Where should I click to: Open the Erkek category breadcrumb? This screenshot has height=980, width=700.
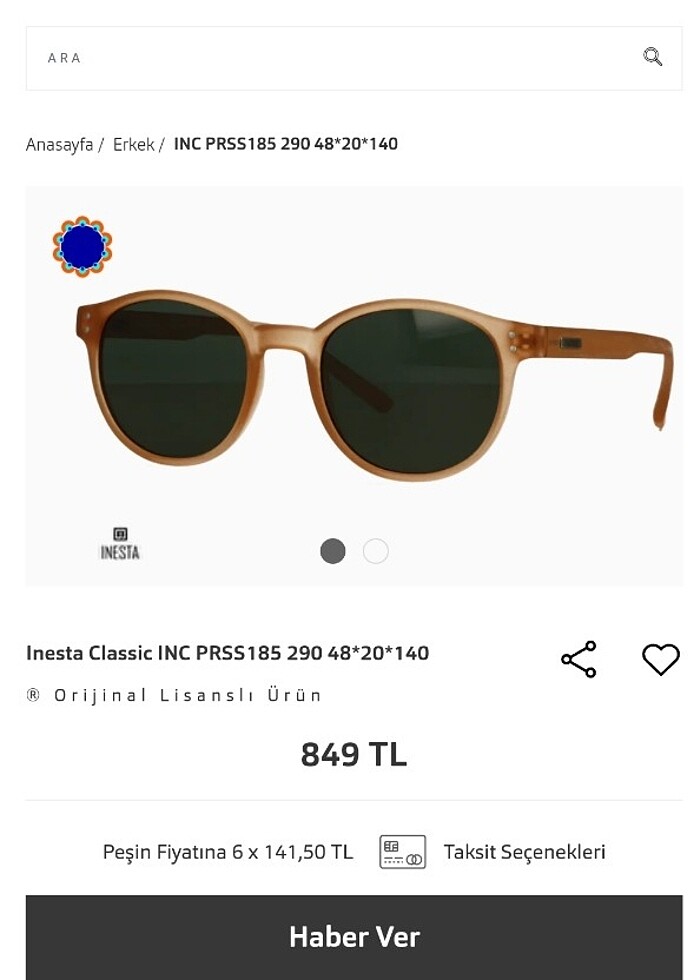click(133, 144)
